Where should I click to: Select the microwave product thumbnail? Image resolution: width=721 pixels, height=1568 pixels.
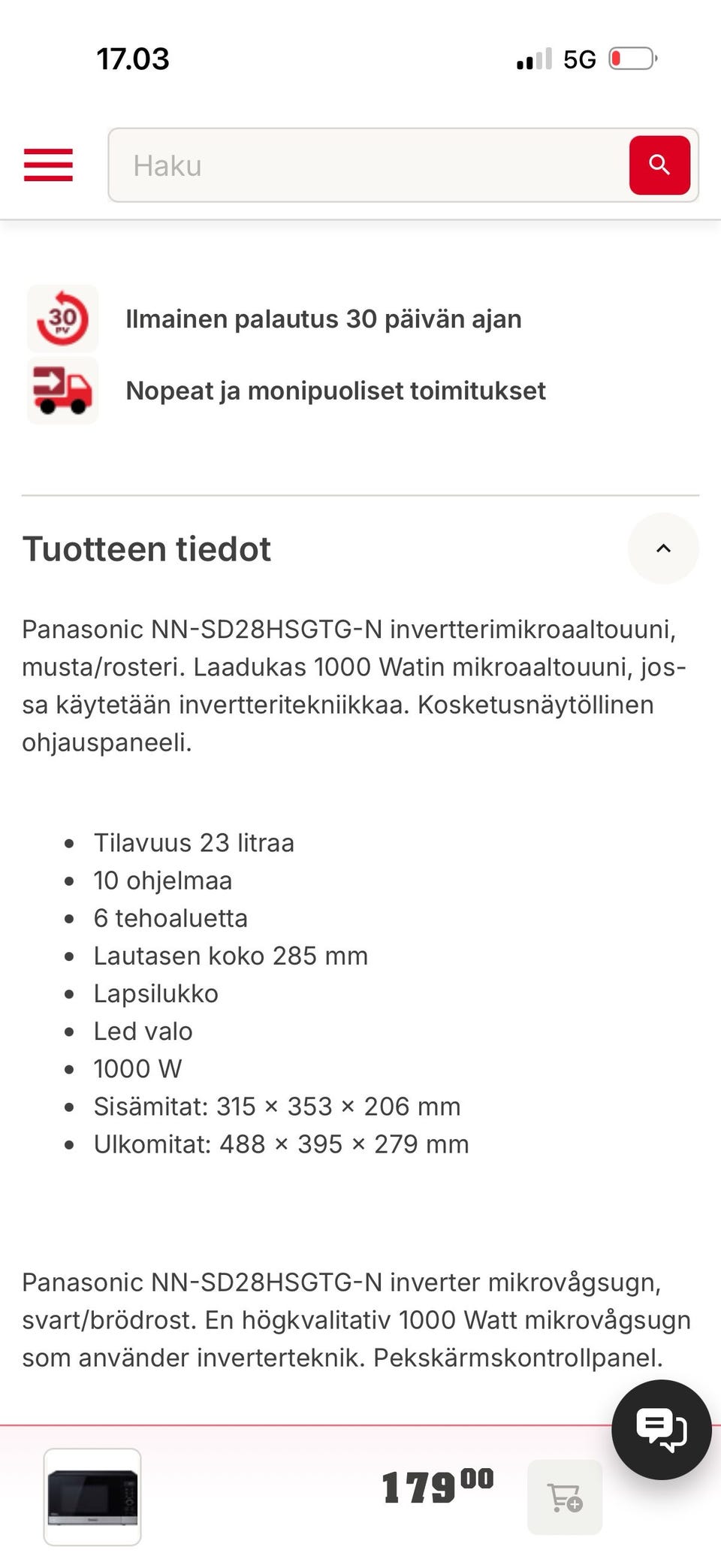tap(92, 1497)
